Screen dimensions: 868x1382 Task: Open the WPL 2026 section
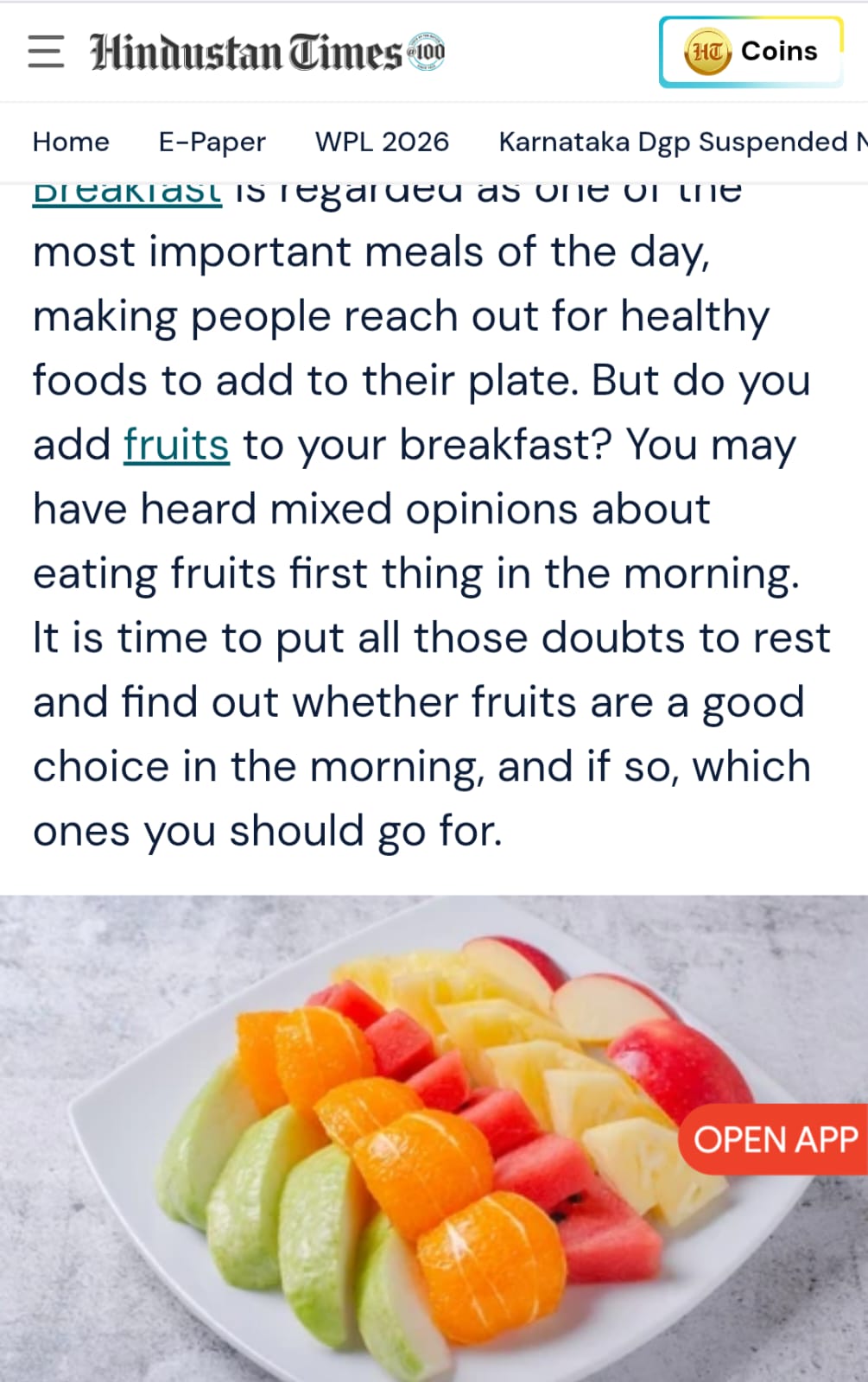click(x=381, y=142)
